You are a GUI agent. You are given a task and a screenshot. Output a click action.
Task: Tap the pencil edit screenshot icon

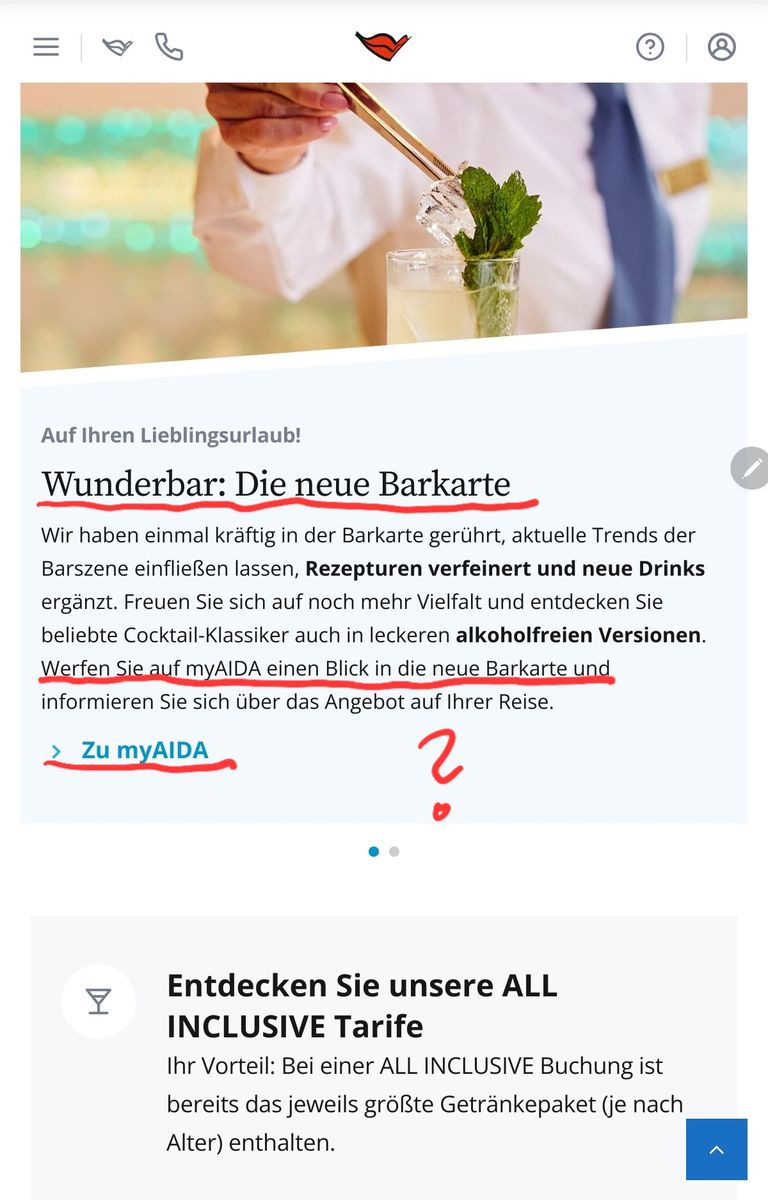[750, 468]
